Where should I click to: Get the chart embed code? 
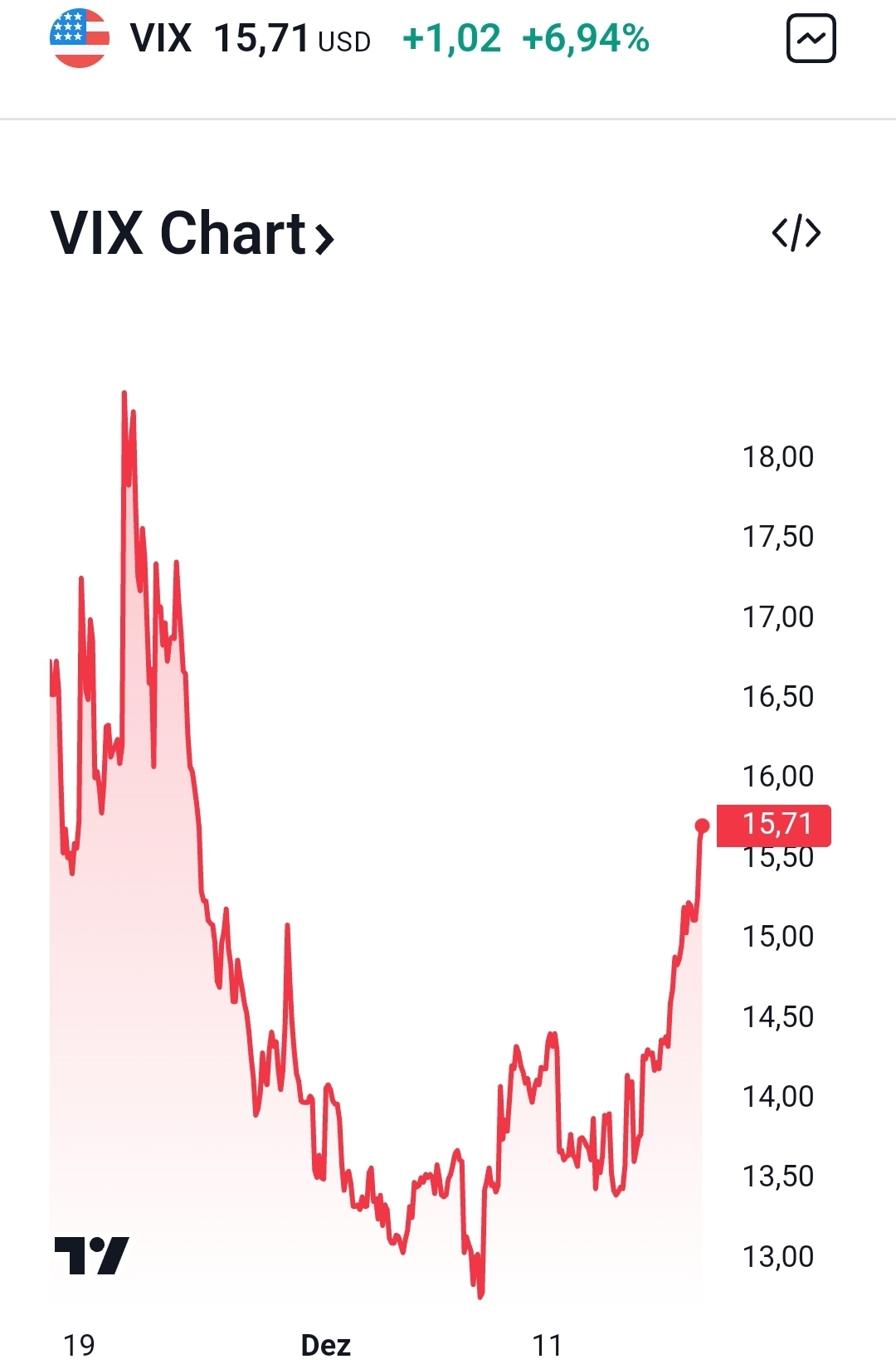[796, 233]
